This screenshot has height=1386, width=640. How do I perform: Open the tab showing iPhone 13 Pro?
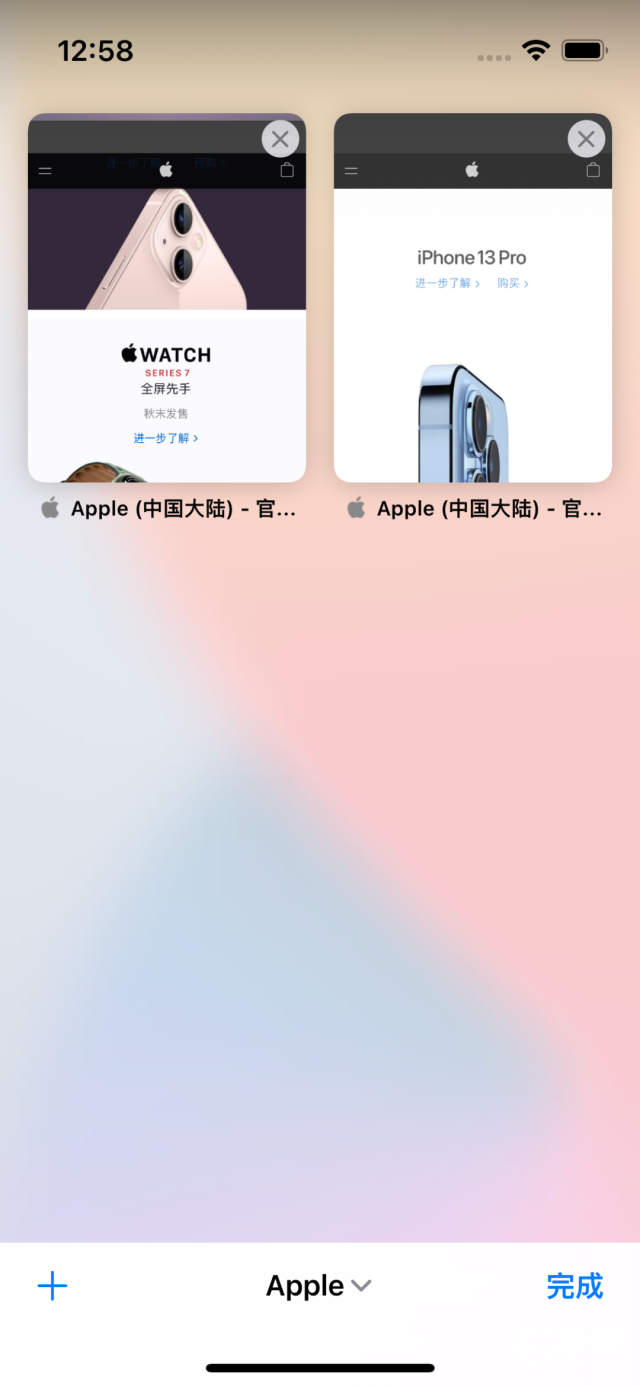[x=473, y=298]
